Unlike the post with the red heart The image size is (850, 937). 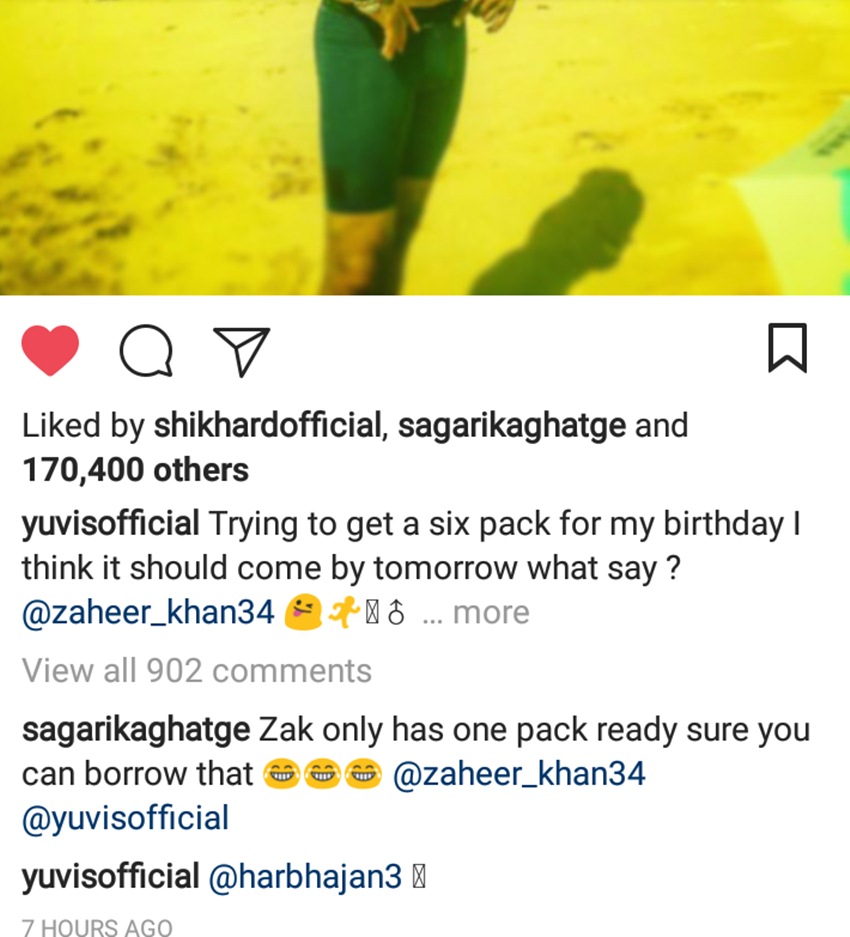pos(49,351)
